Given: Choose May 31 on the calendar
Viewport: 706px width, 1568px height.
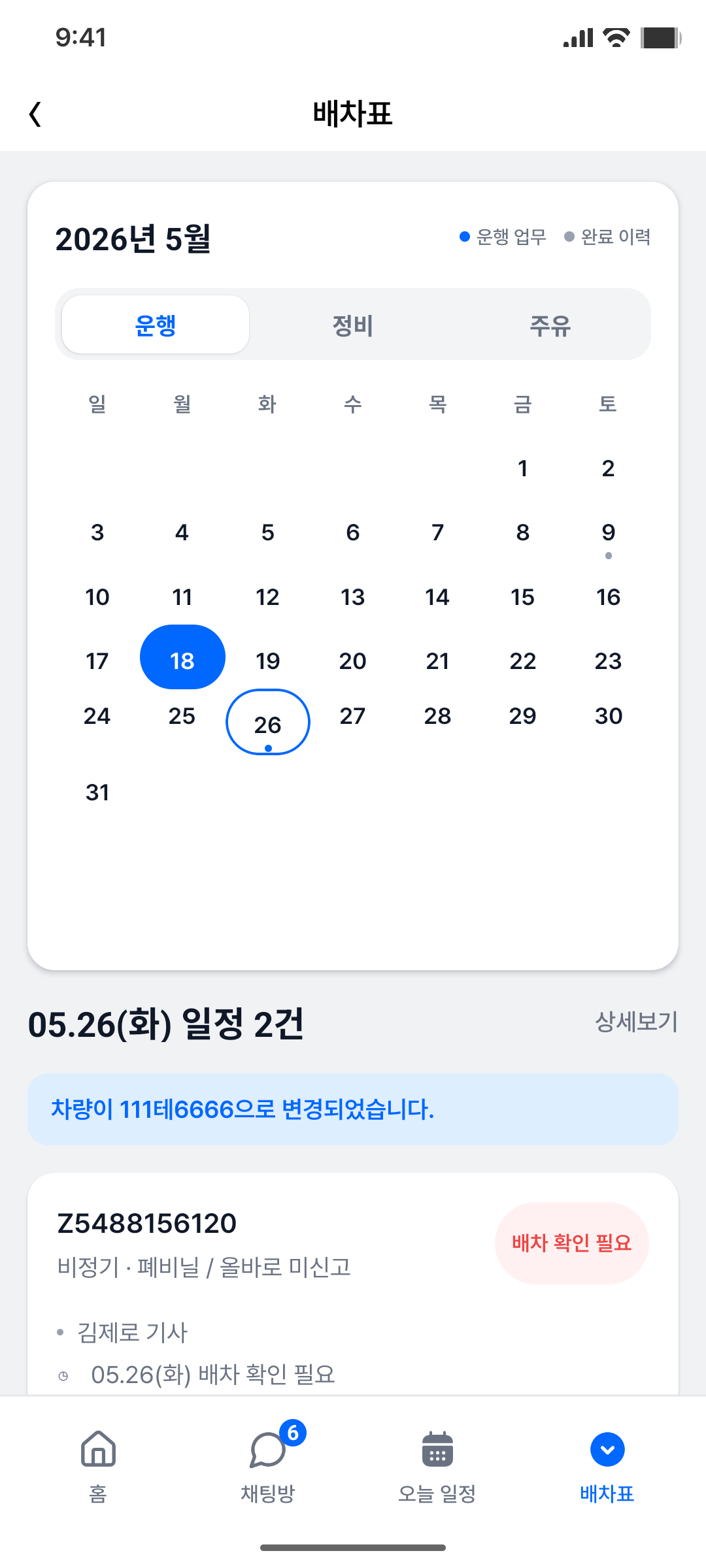Looking at the screenshot, I should click(97, 792).
